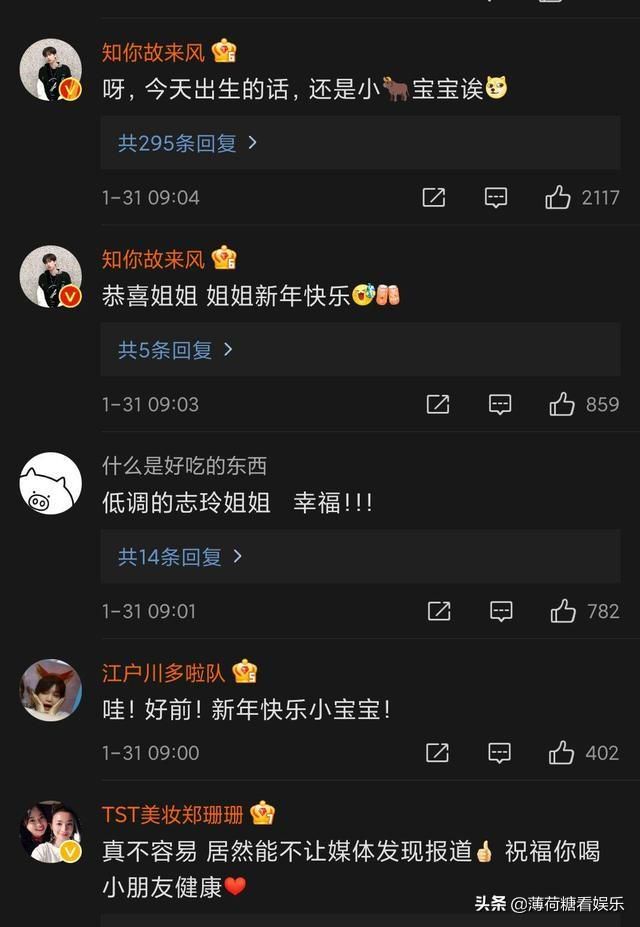Repost 什么是好吃的东西's comment
The width and height of the screenshot is (640, 927).
point(438,611)
